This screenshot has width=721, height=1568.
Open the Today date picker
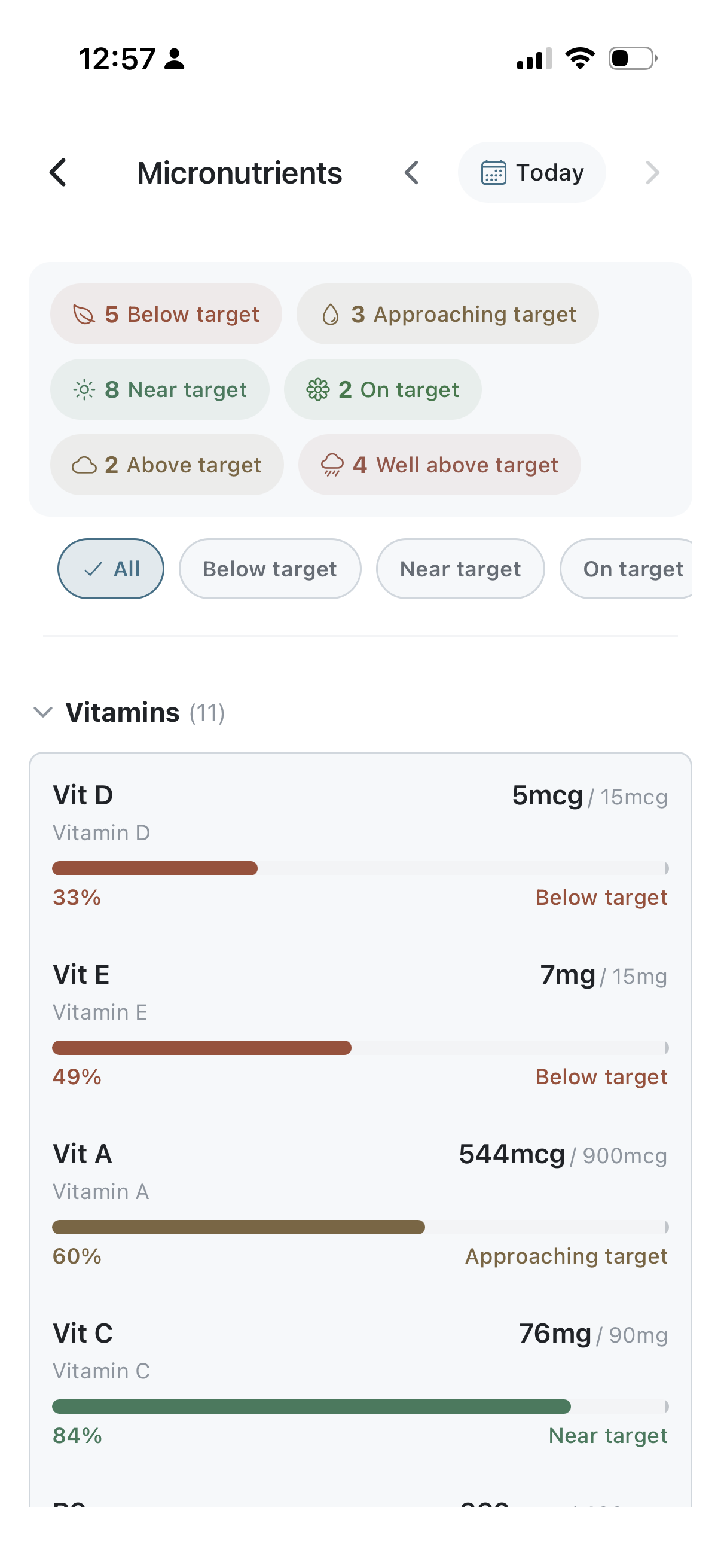531,172
